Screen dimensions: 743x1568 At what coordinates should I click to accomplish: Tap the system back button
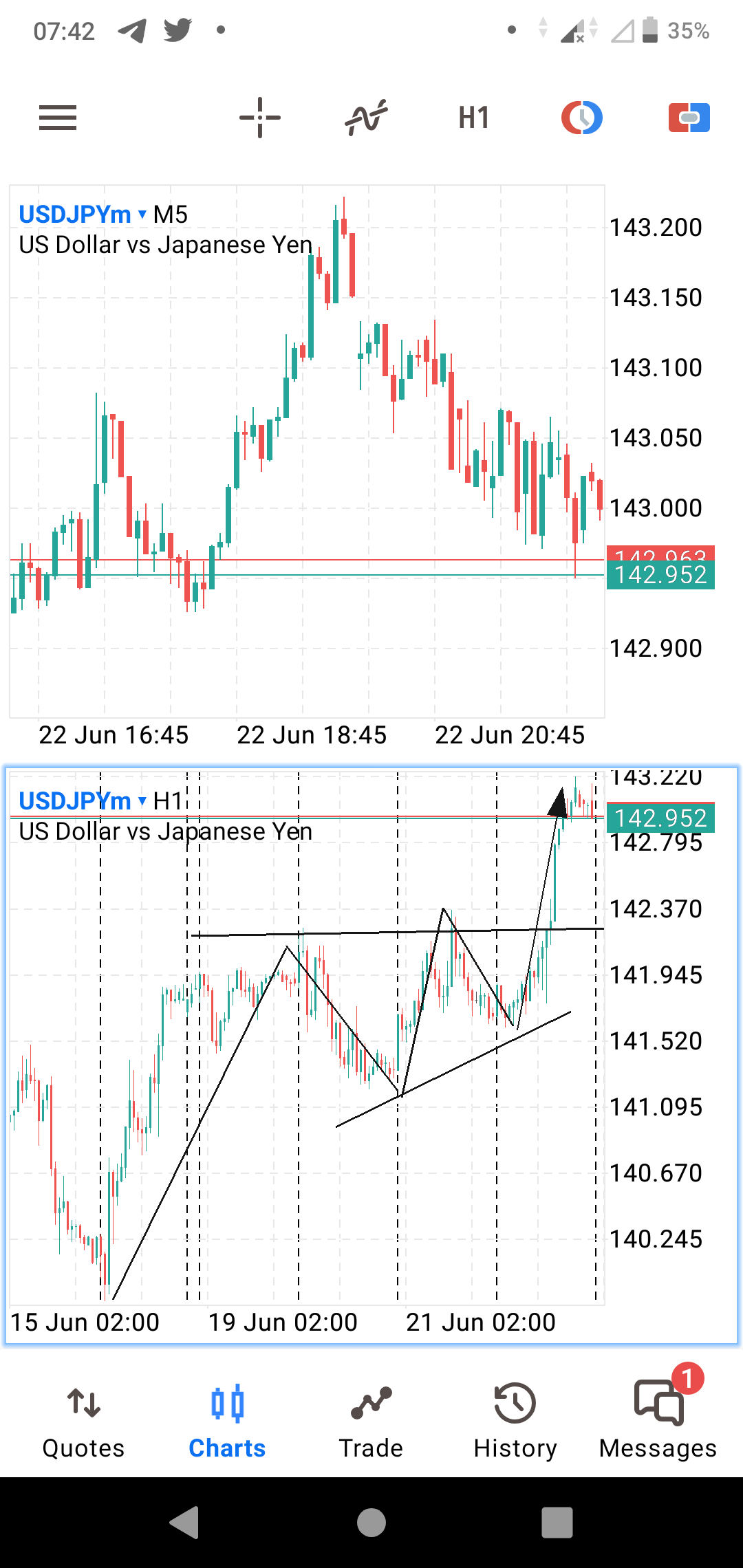[x=184, y=1523]
